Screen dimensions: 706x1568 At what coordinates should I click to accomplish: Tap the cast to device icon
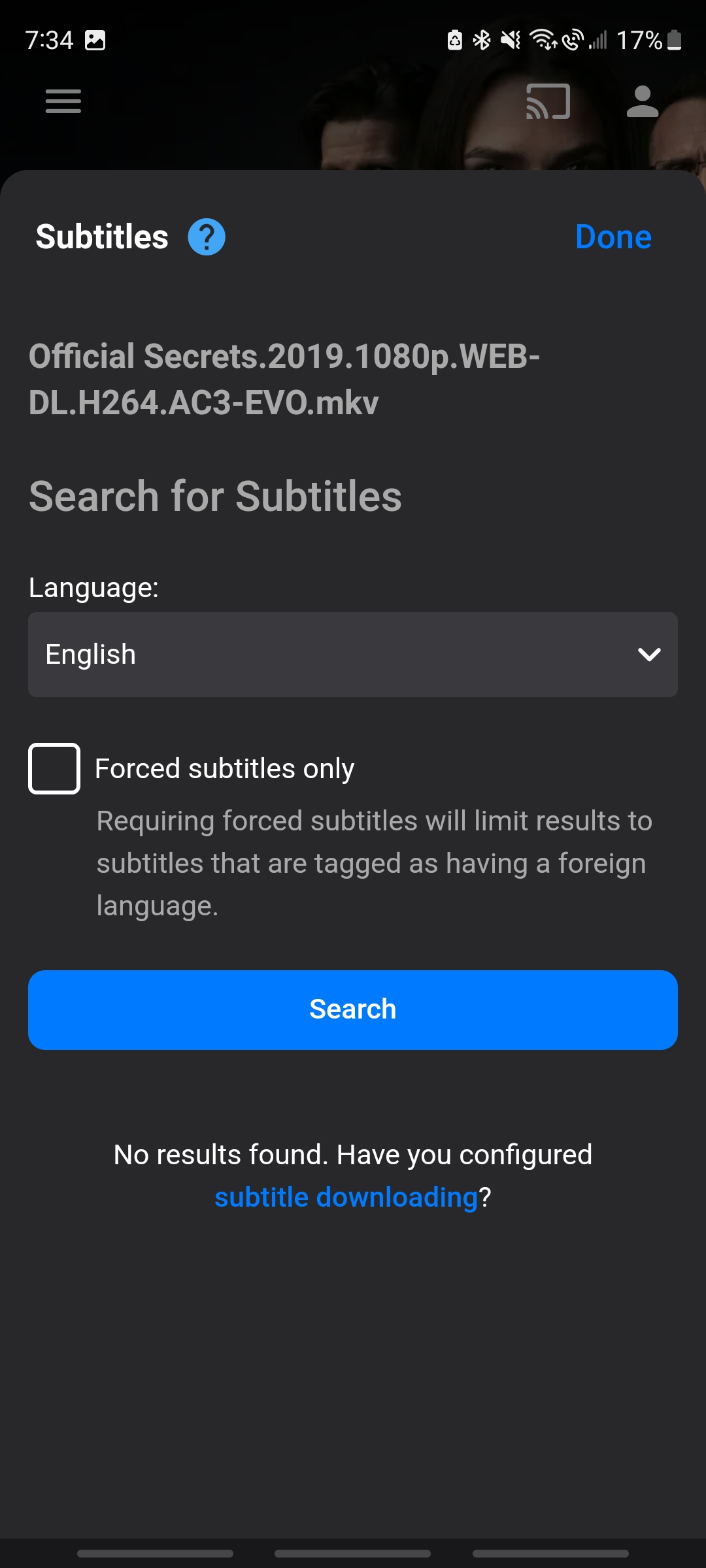click(548, 102)
